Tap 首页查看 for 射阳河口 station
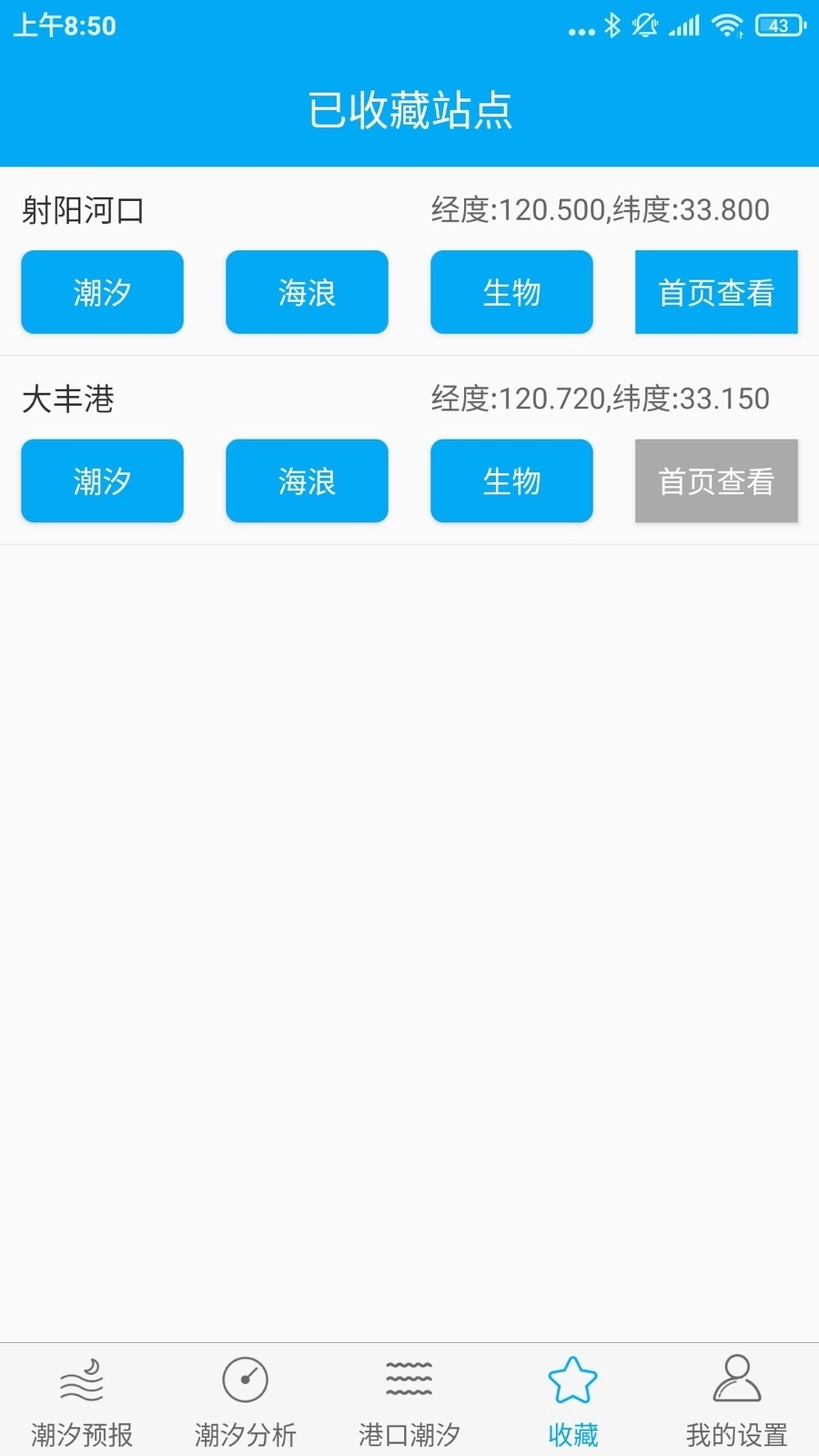 pyautogui.click(x=715, y=292)
